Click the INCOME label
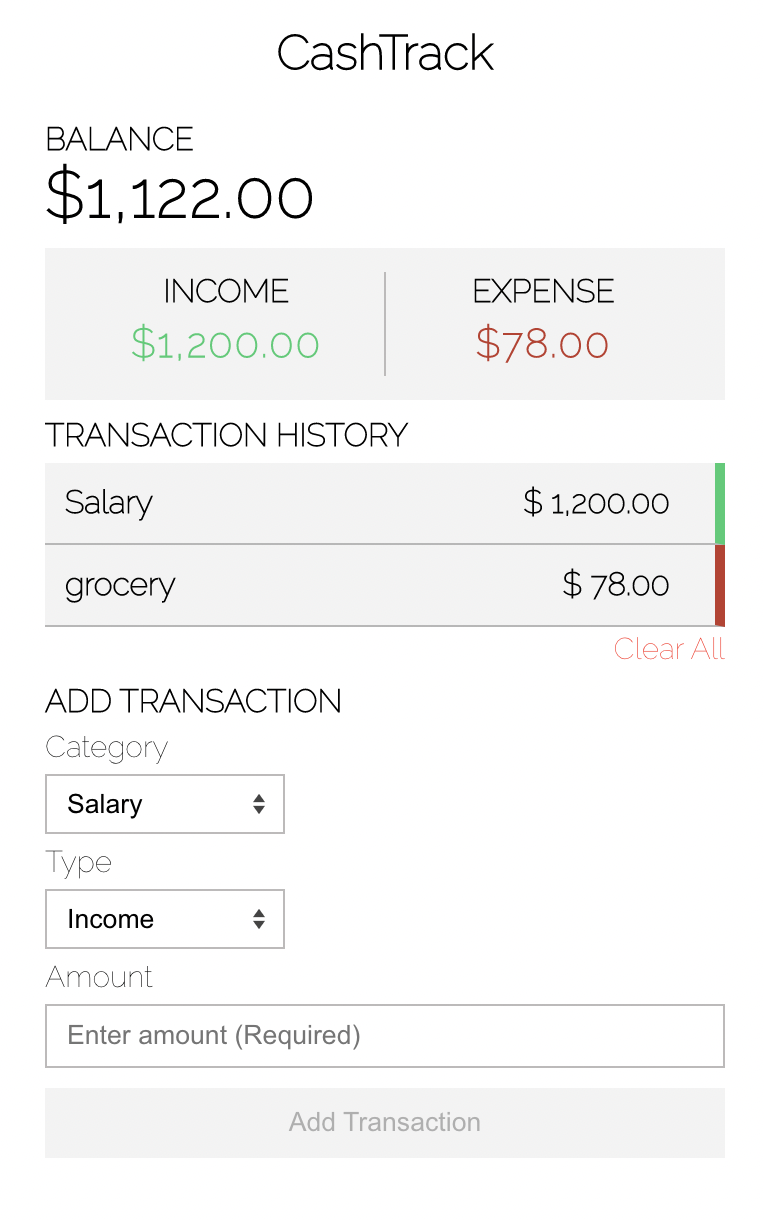The image size is (764, 1220). click(225, 291)
